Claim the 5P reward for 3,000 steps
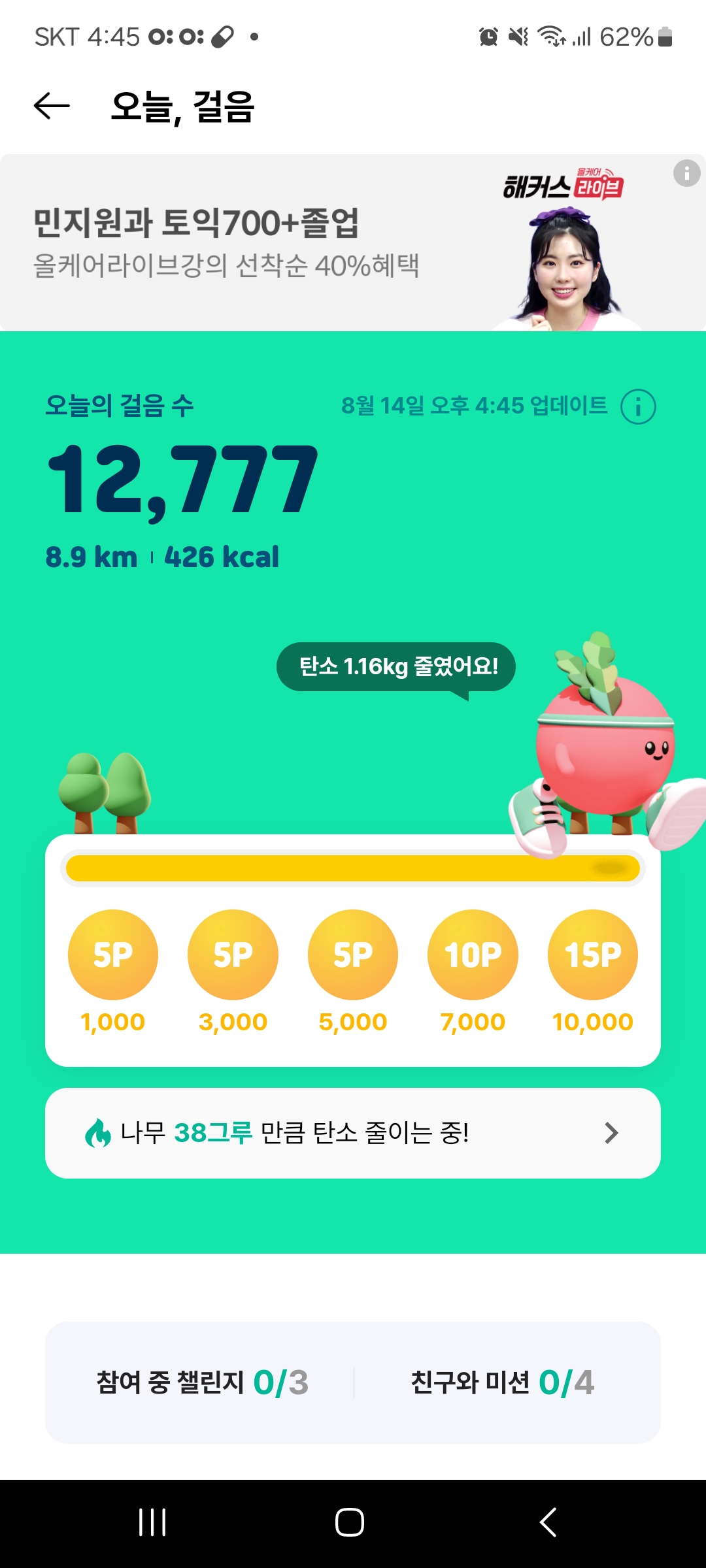This screenshot has width=706, height=1568. coord(233,955)
